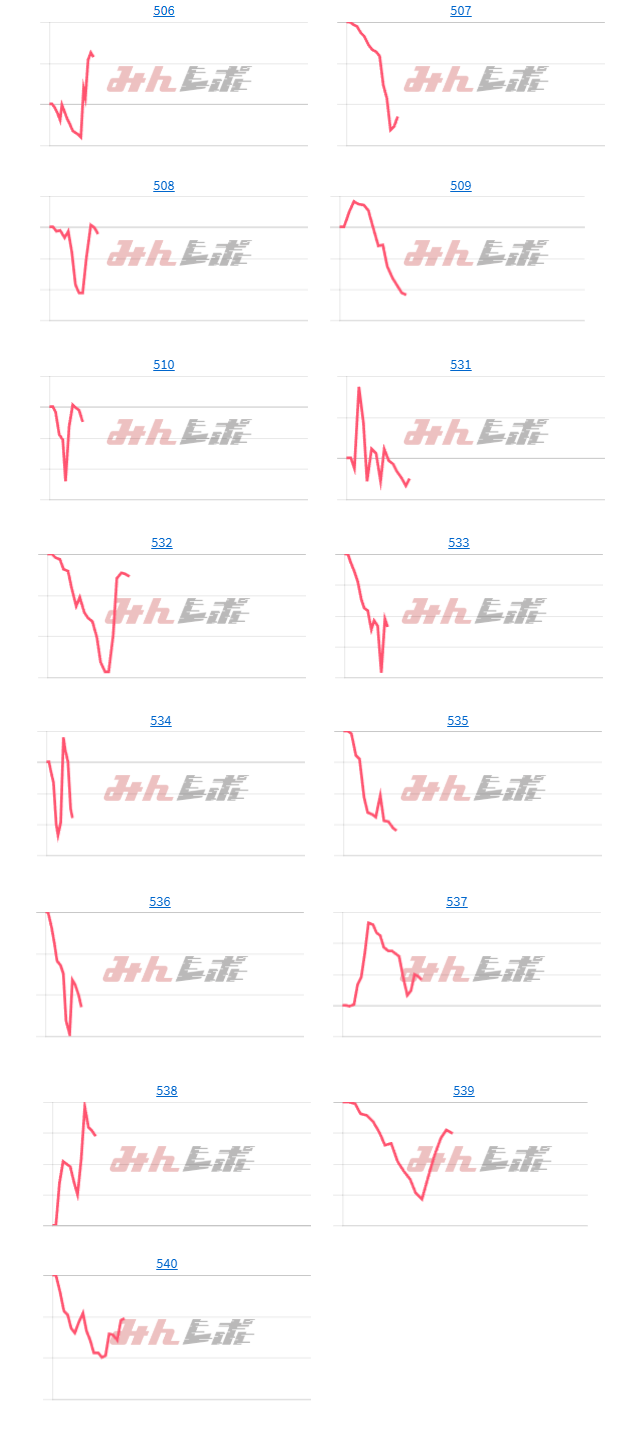
Task: Open the 508 link
Action: (164, 186)
